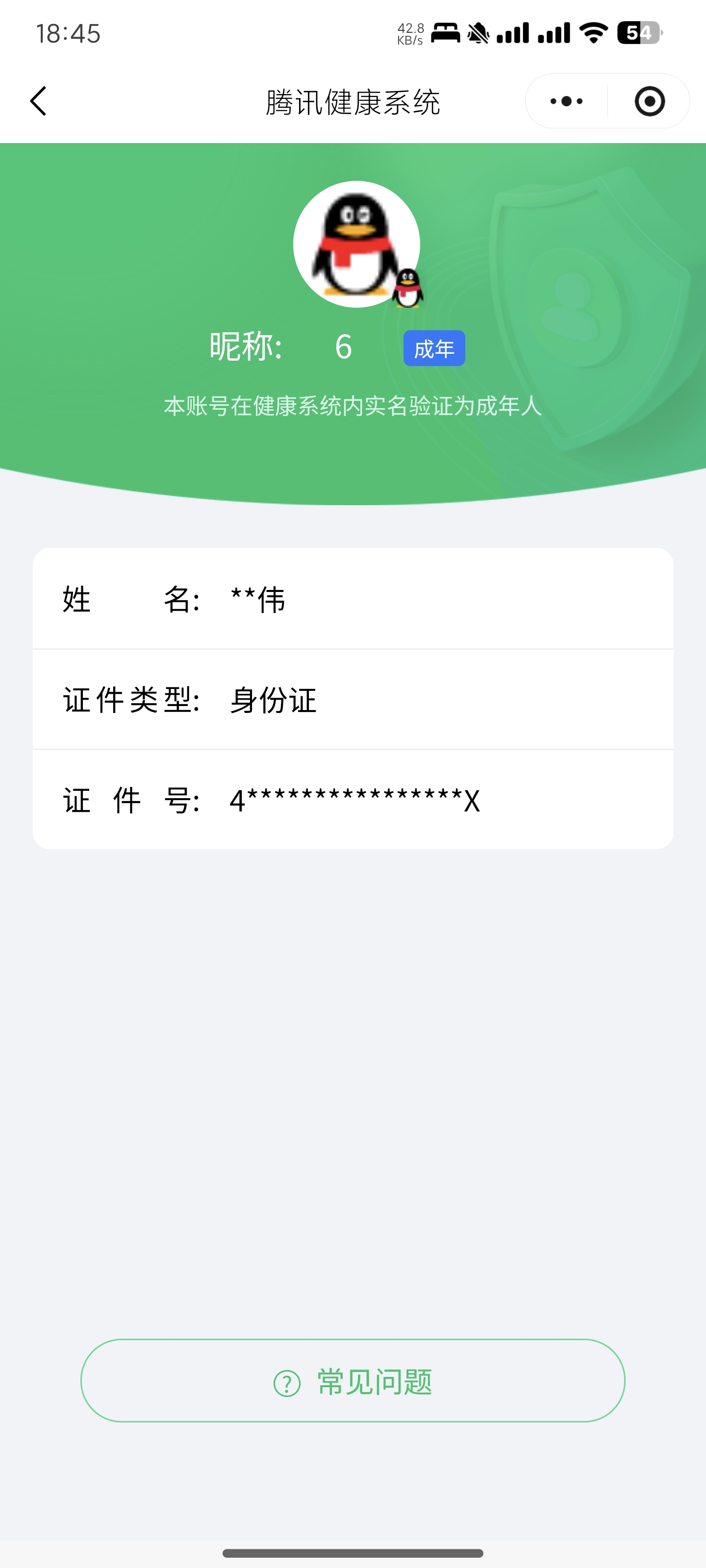Open the three-dot mini program menu
The height and width of the screenshot is (1568, 706).
coord(566,101)
